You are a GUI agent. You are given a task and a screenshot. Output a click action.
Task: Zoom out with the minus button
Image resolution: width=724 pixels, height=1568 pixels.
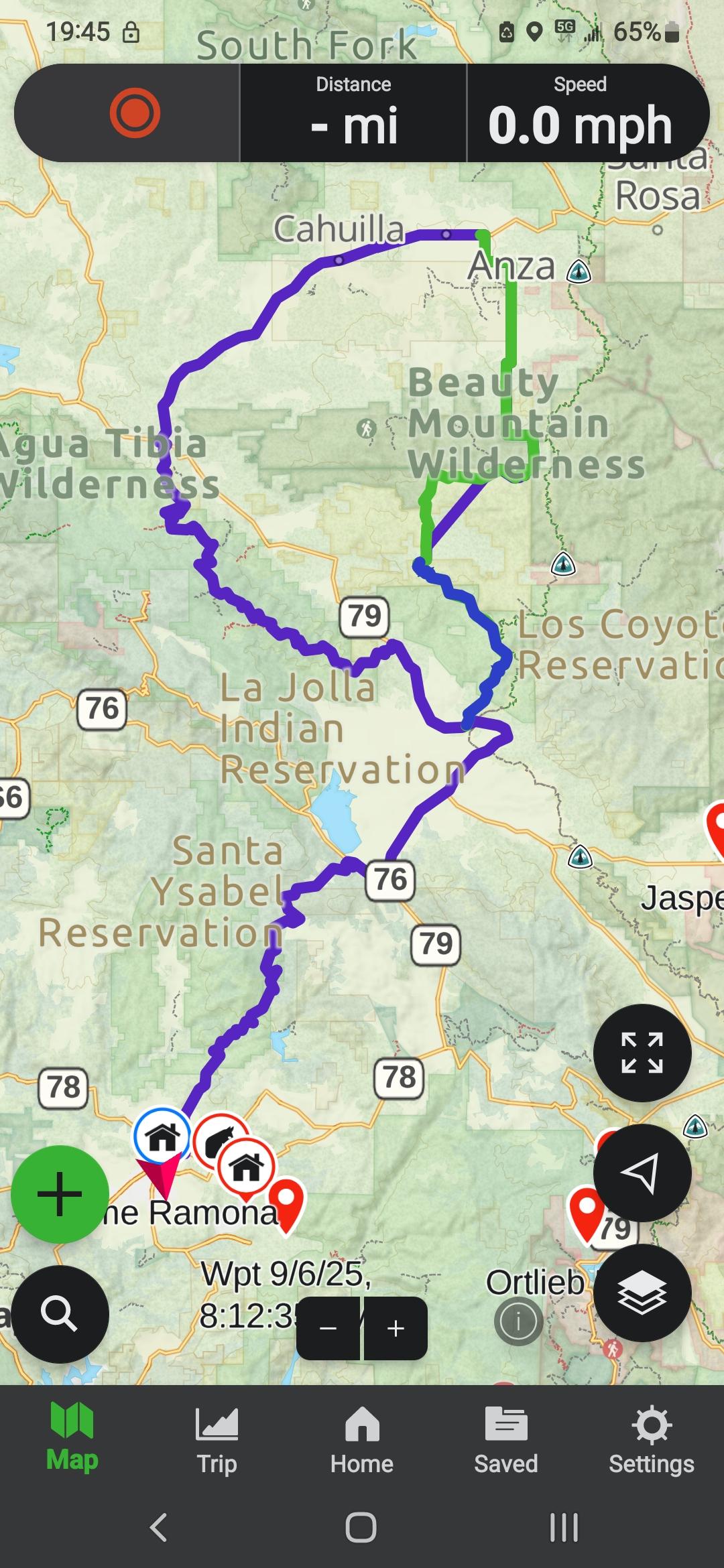click(328, 1328)
